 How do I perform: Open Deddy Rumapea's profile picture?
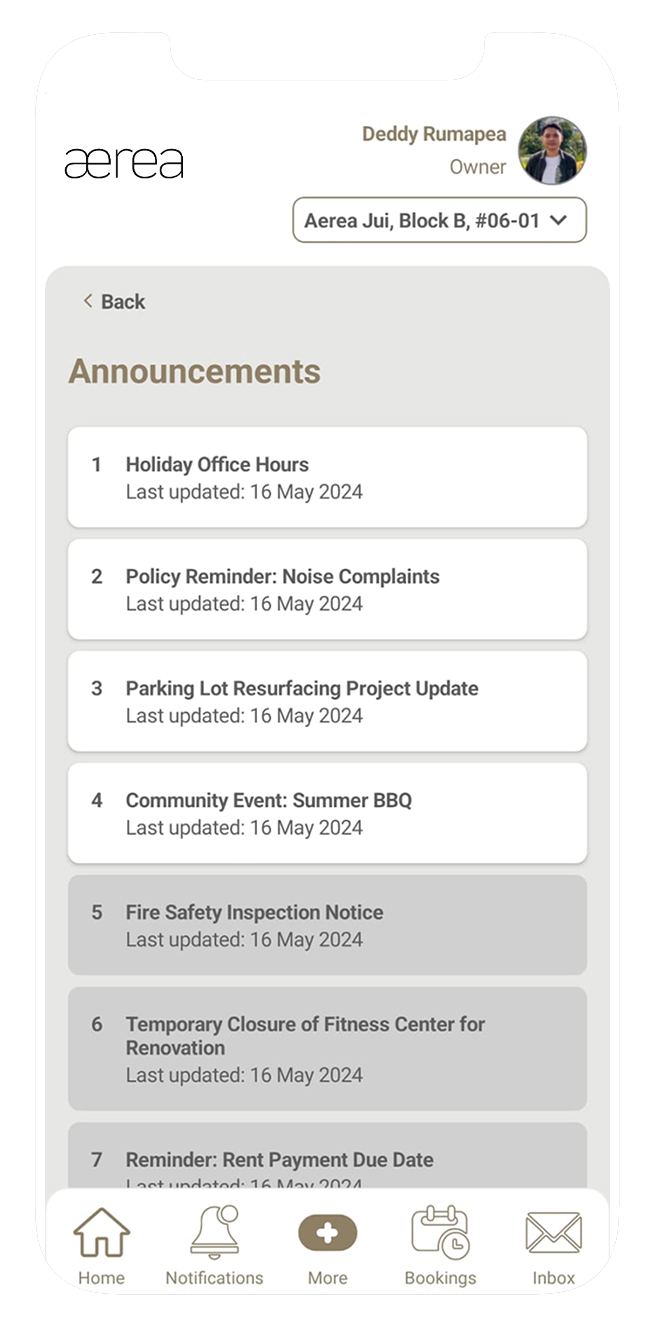pos(552,151)
